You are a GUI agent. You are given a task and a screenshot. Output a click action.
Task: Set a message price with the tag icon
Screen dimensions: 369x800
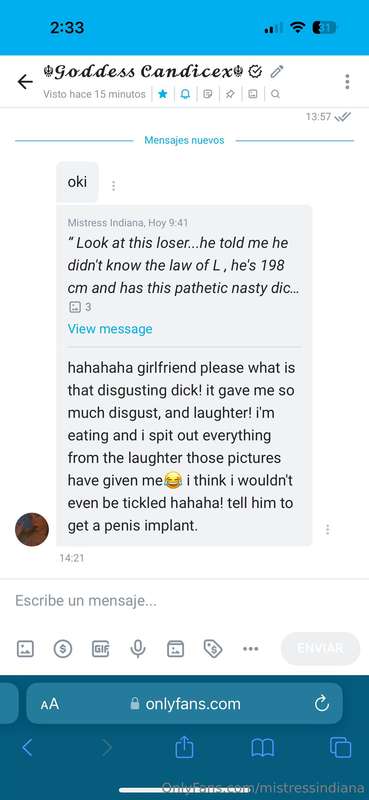pyautogui.click(x=213, y=648)
